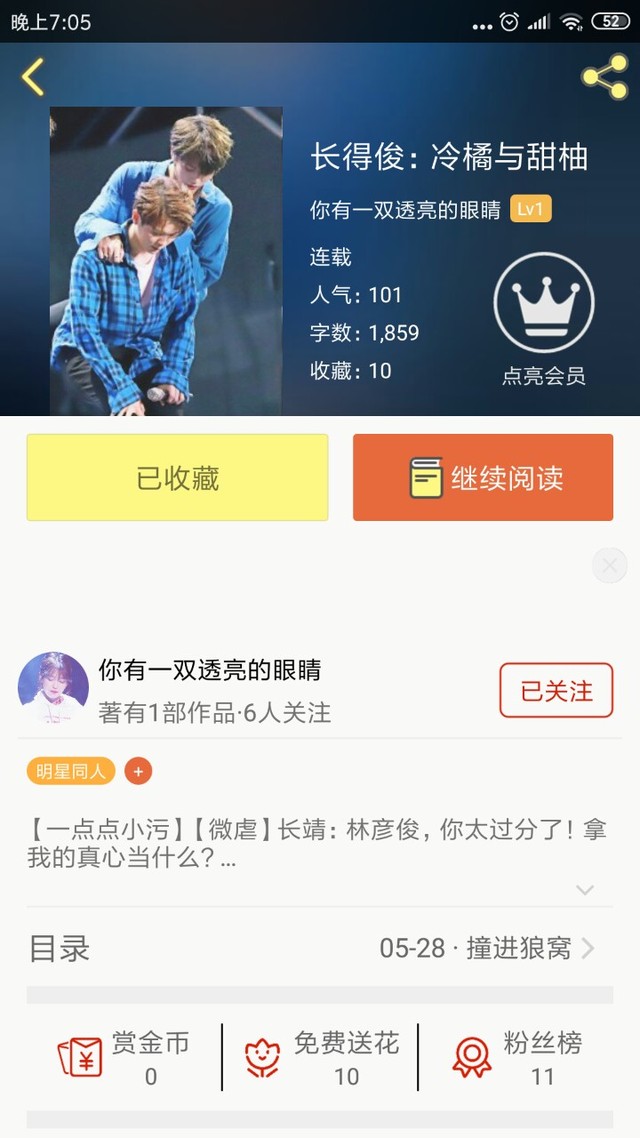Add a tag with the plus icon
Screen dimensions: 640x1138
click(138, 771)
